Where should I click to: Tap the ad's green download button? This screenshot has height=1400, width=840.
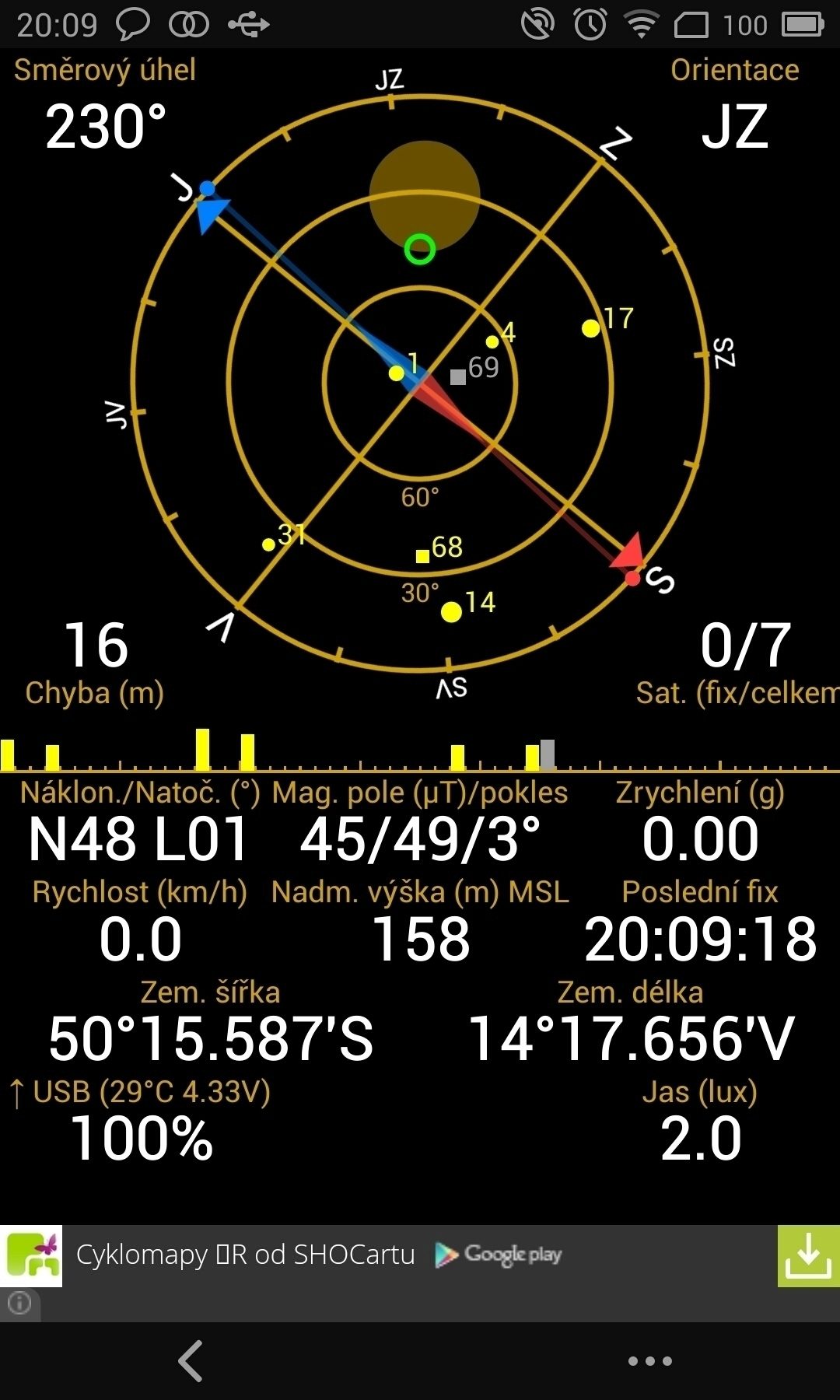click(808, 1255)
